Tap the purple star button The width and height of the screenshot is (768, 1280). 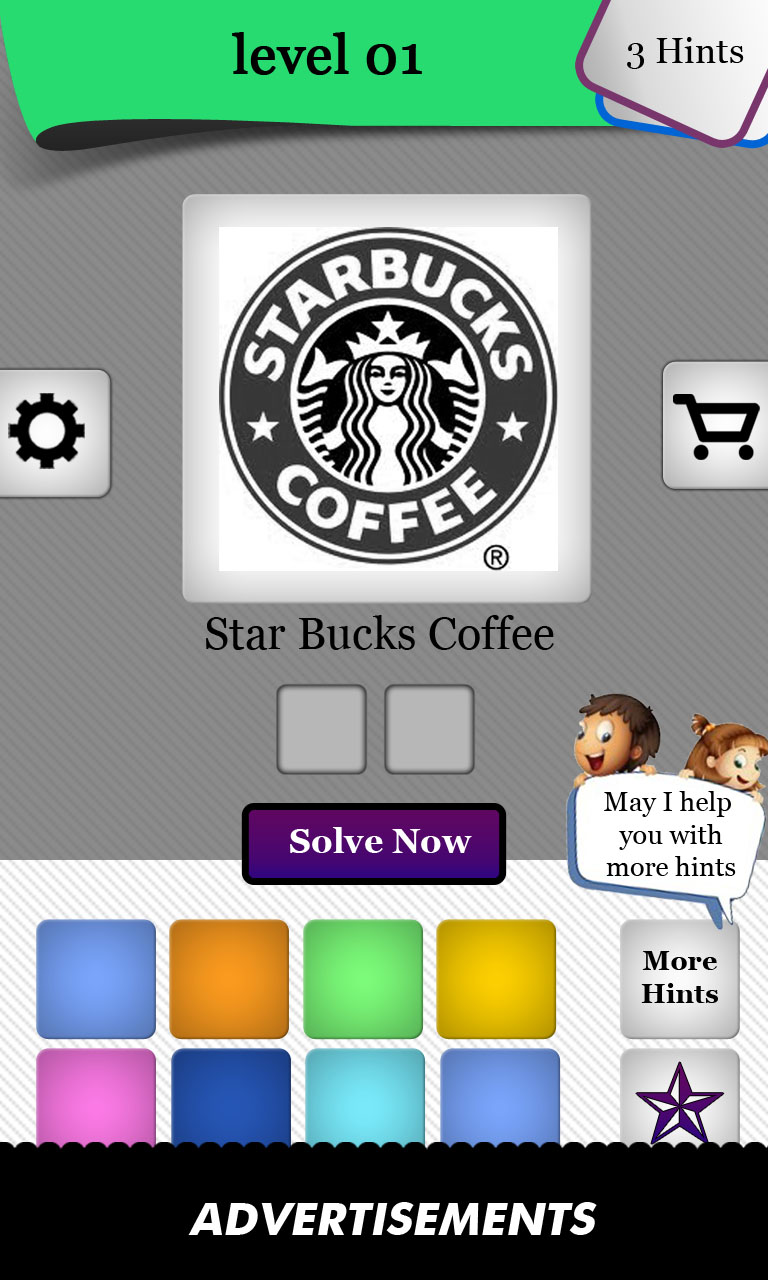tap(680, 1100)
